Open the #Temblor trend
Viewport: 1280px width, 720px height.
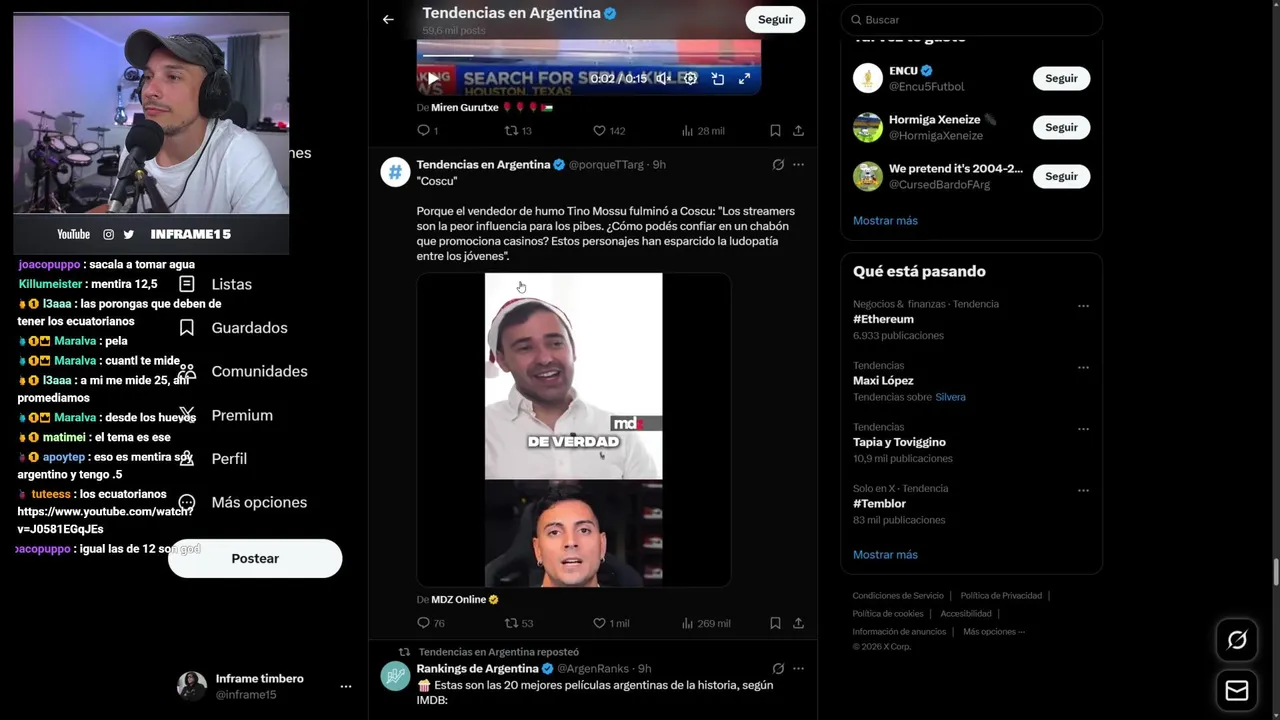879,503
